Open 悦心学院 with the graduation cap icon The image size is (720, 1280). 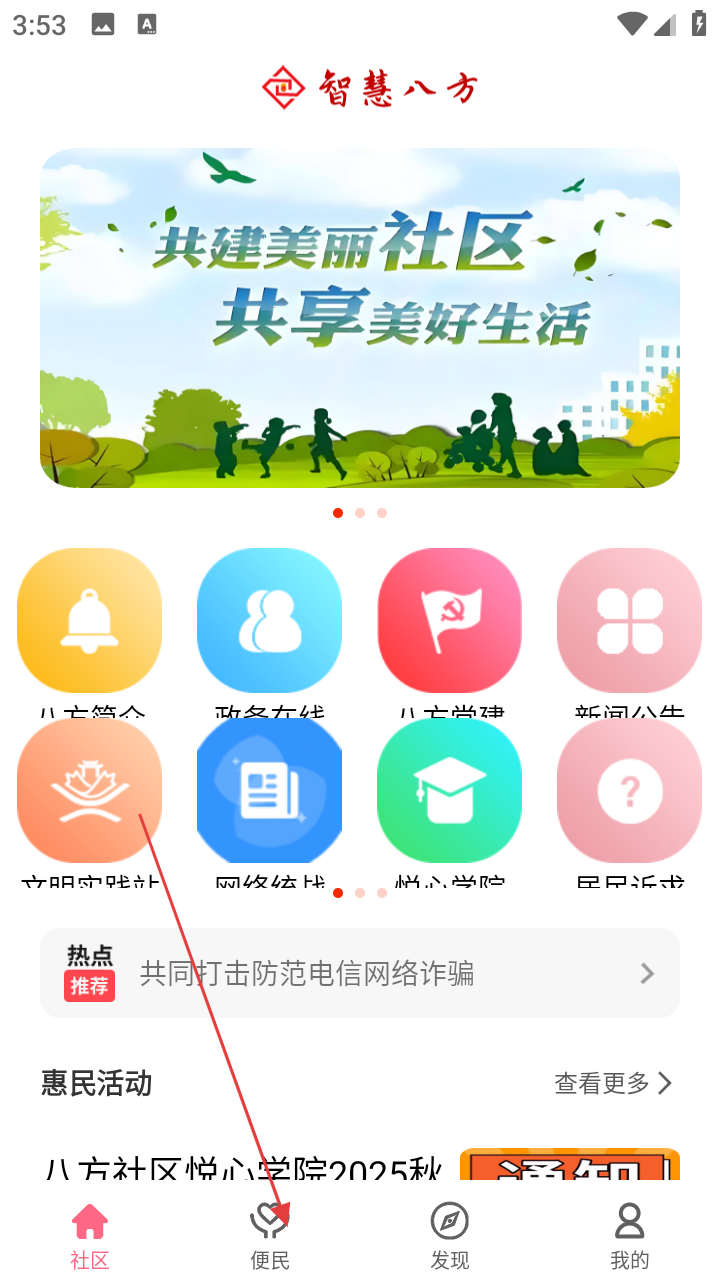click(450, 790)
